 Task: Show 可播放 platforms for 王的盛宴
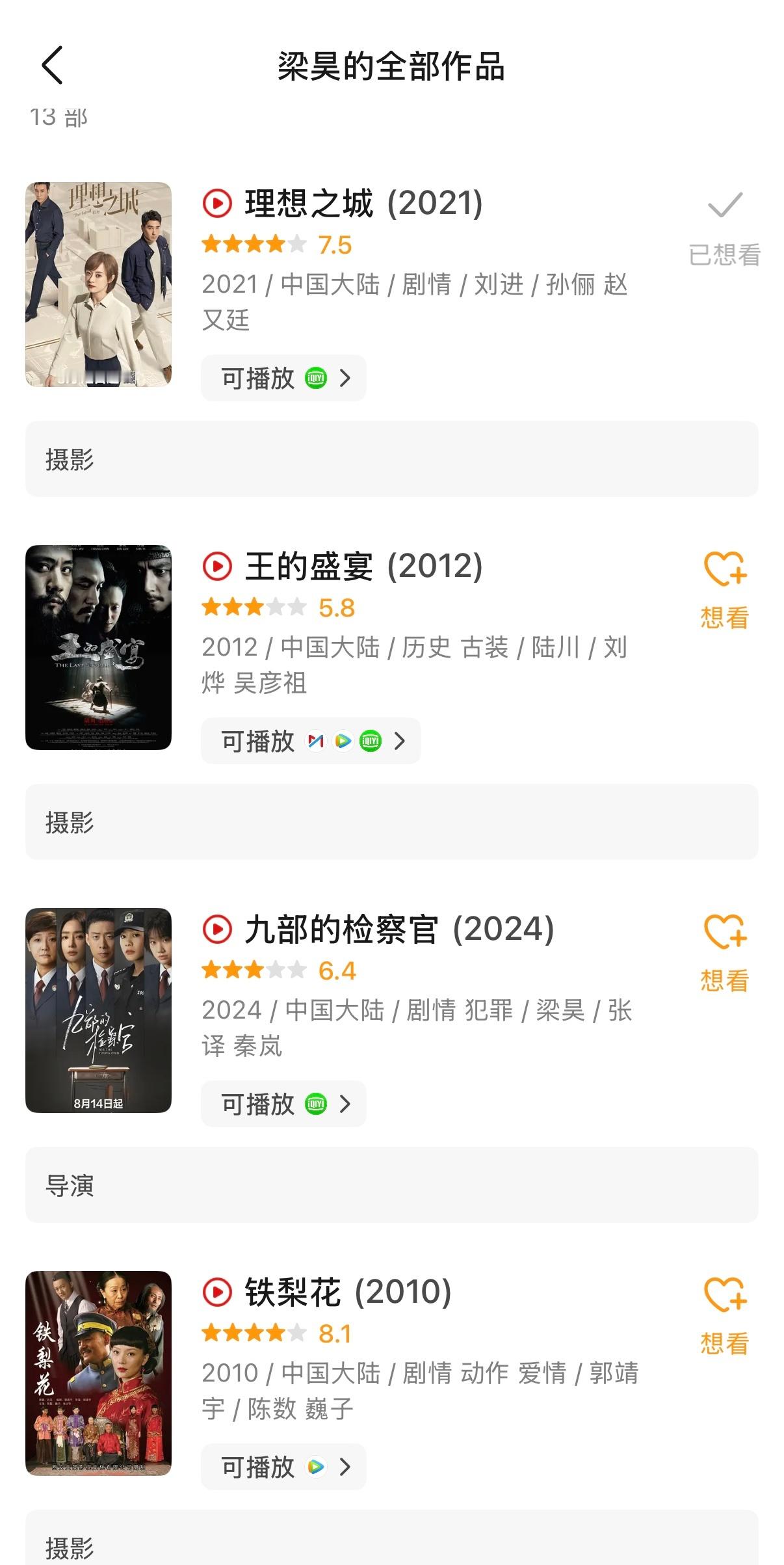pyautogui.click(x=311, y=741)
